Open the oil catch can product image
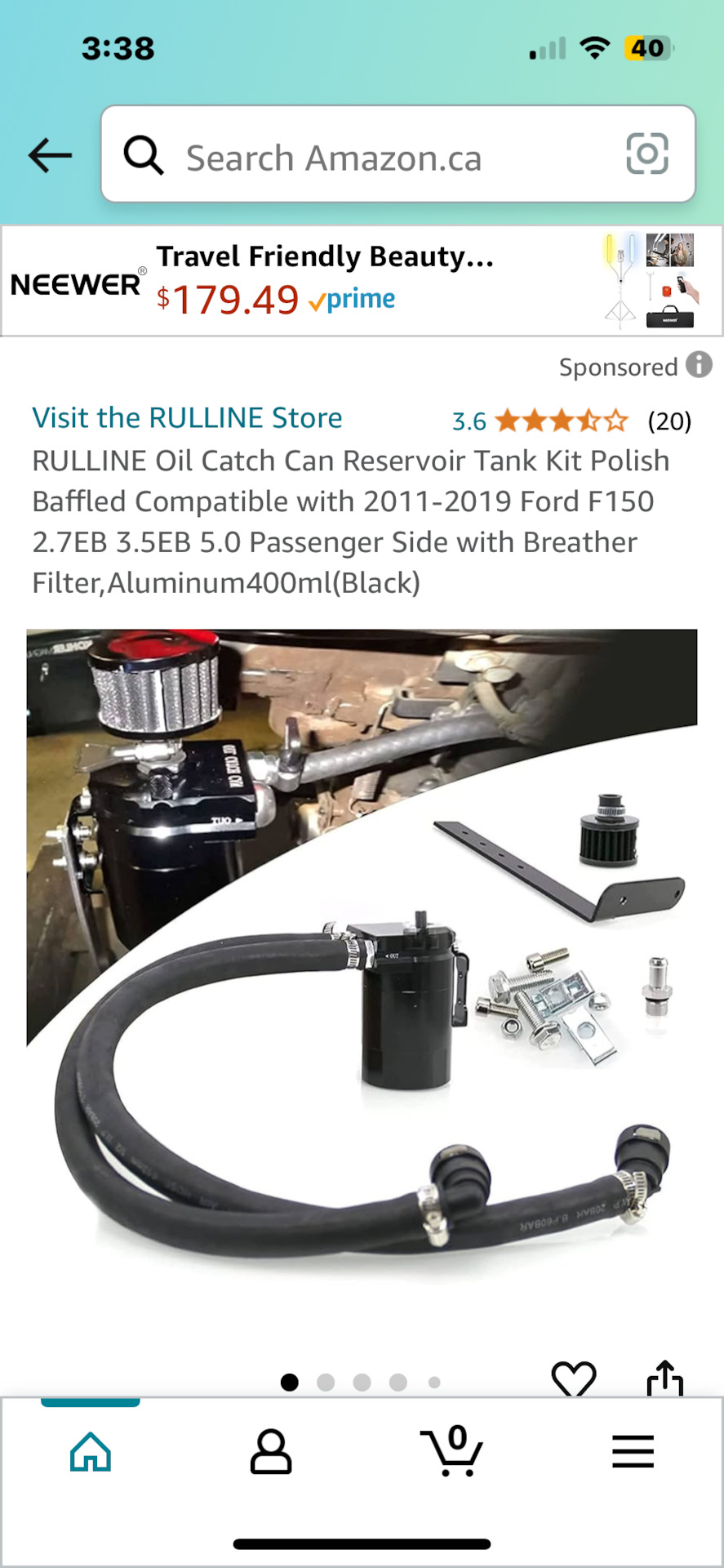 click(362, 955)
